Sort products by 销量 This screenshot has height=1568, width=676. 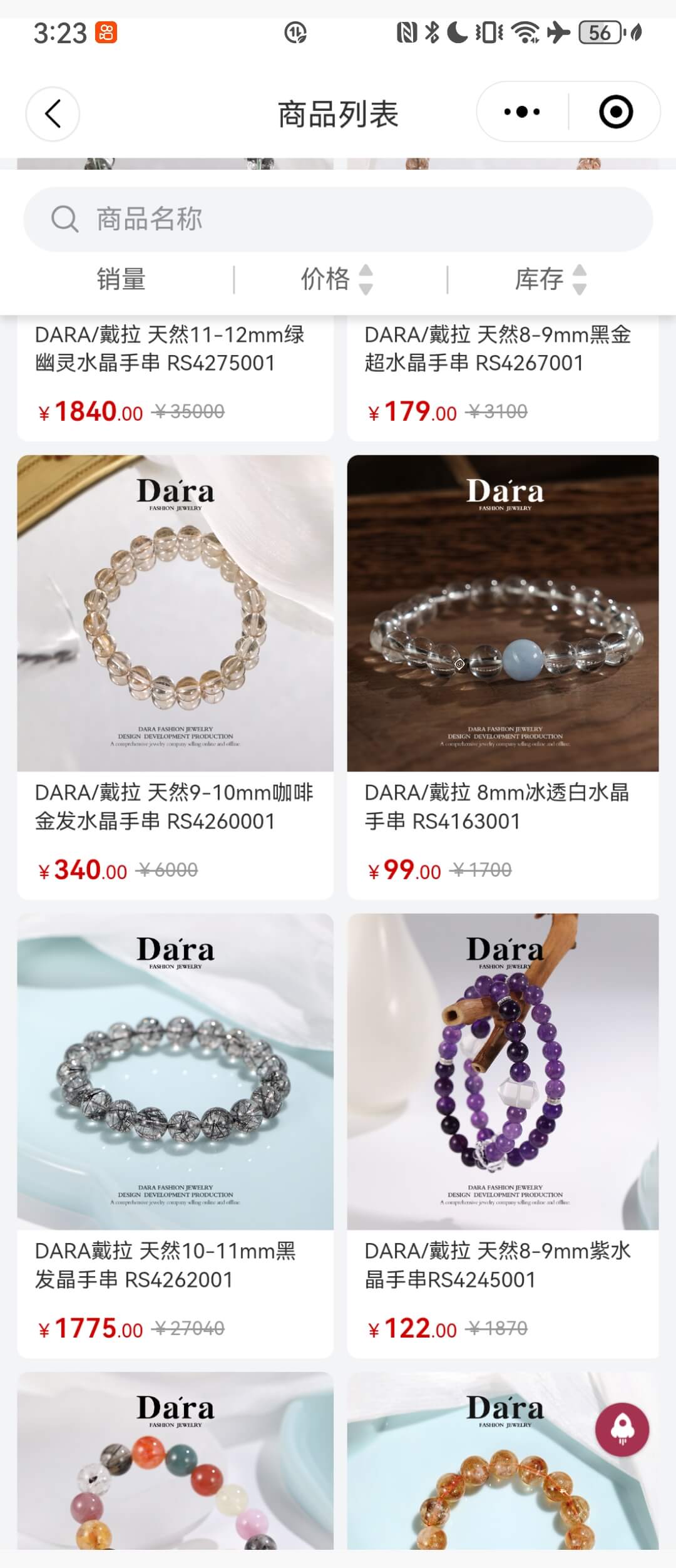pos(121,279)
